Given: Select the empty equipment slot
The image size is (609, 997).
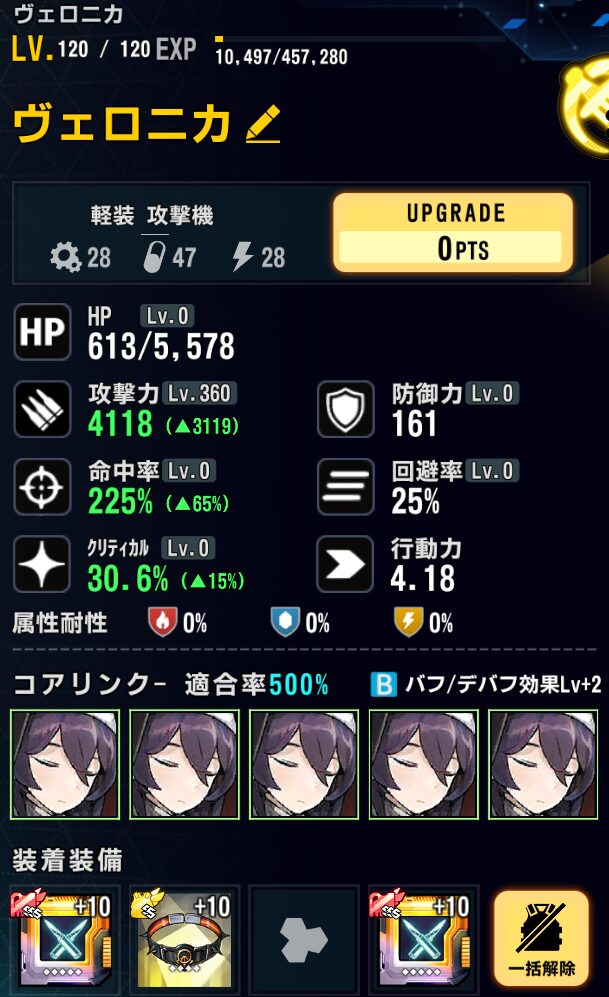Looking at the screenshot, I should (304, 939).
